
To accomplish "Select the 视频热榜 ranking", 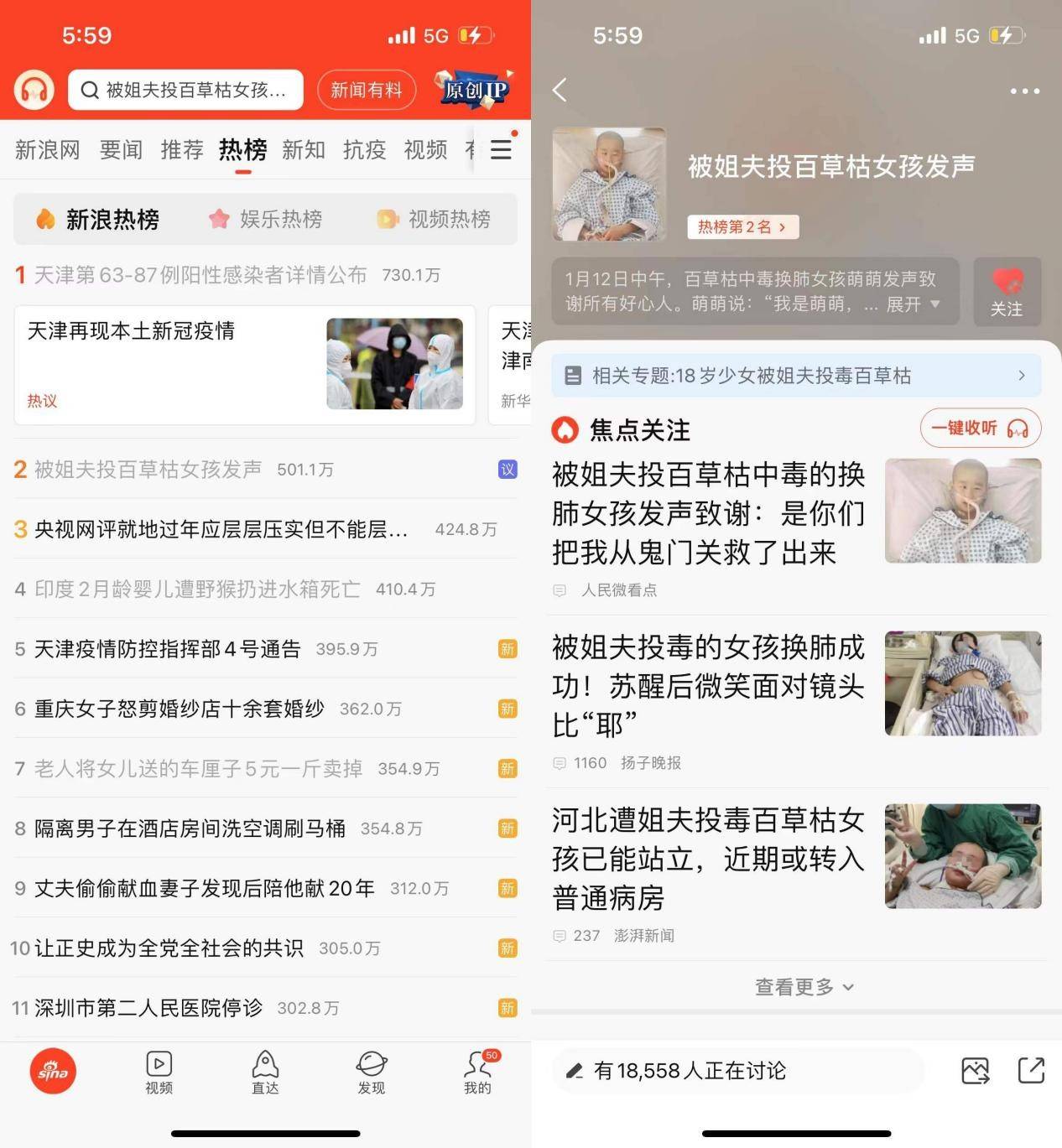I will [434, 219].
